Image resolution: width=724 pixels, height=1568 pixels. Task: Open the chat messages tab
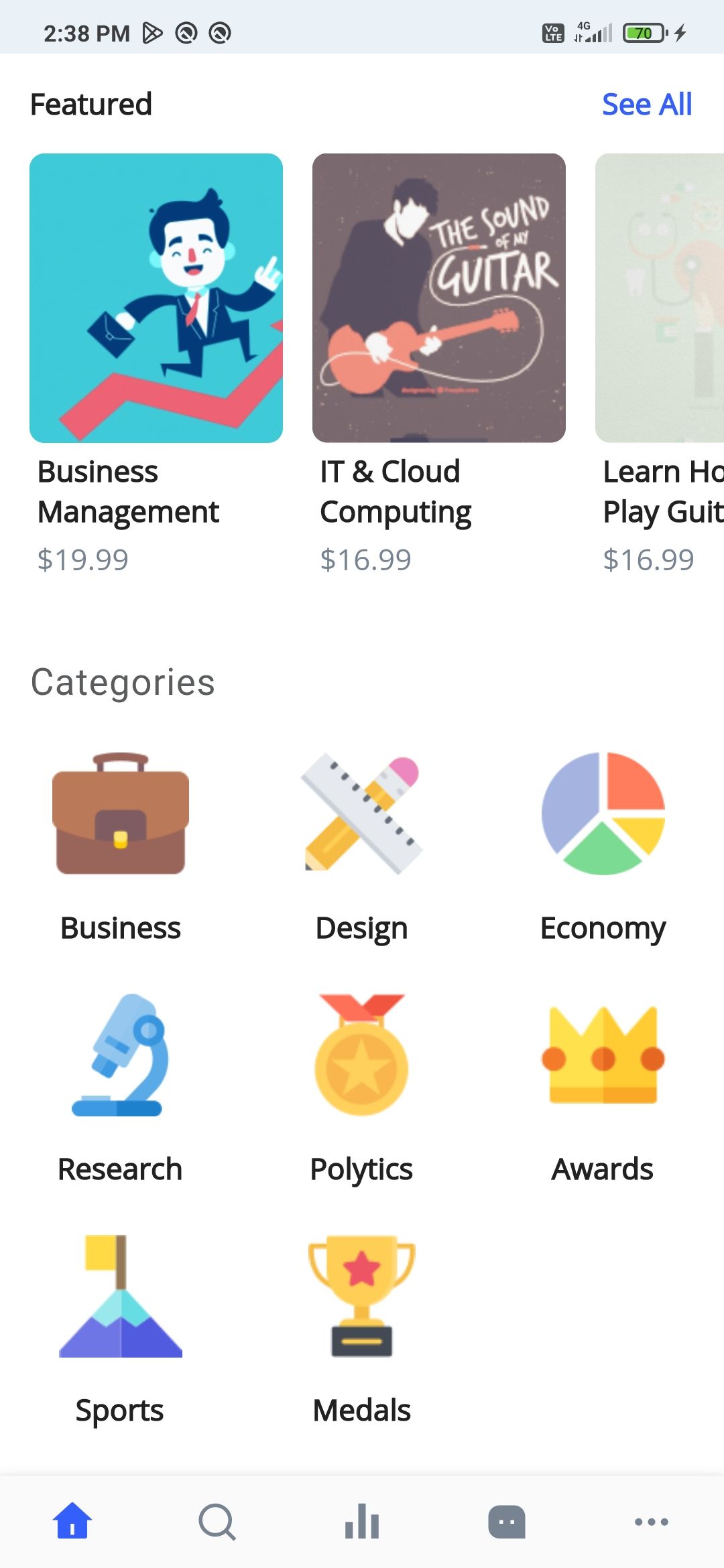tap(507, 1521)
